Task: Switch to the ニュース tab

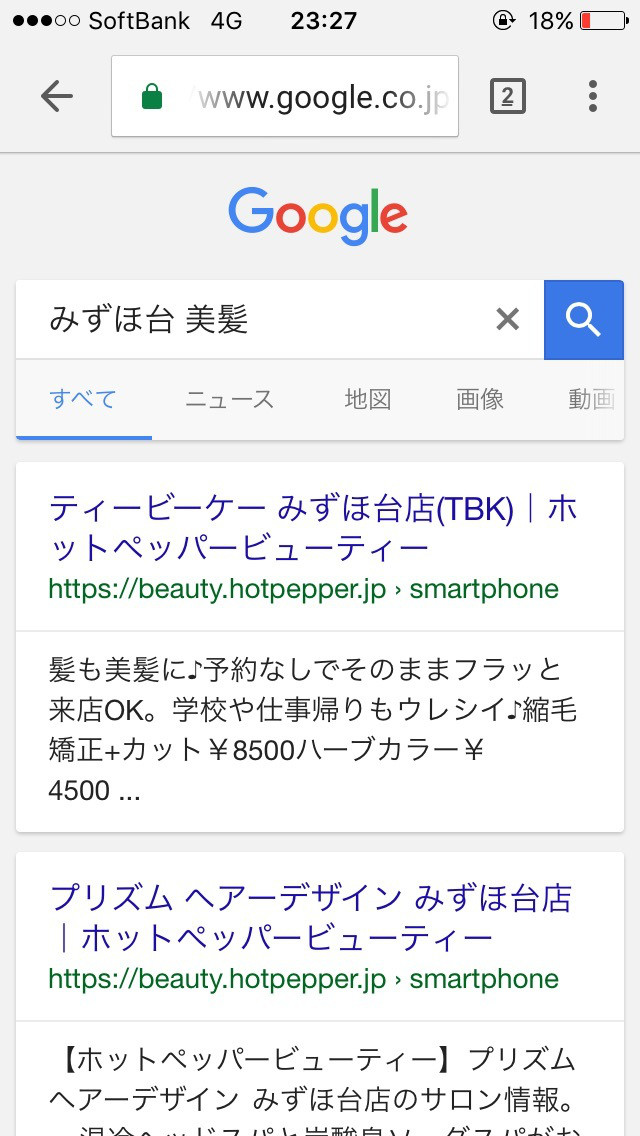Action: tap(229, 400)
